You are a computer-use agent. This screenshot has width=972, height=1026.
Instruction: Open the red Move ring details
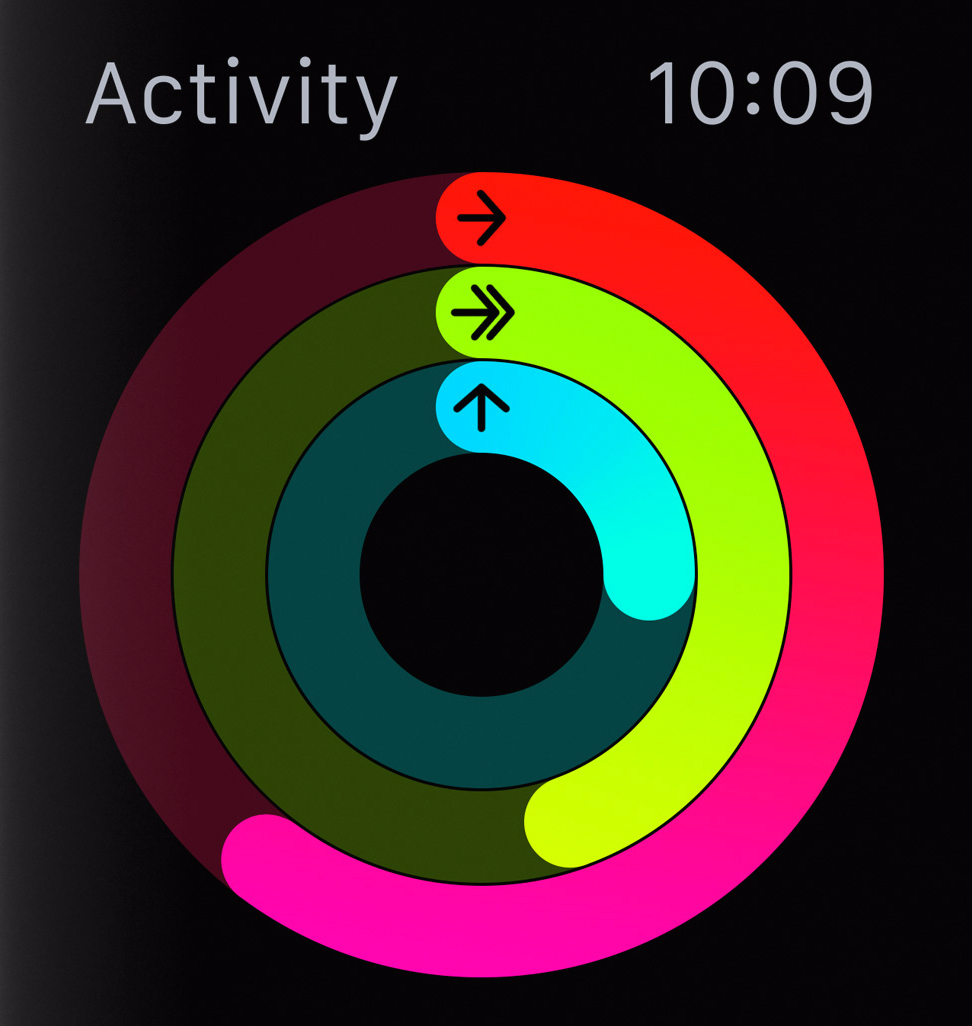(x=836, y=575)
